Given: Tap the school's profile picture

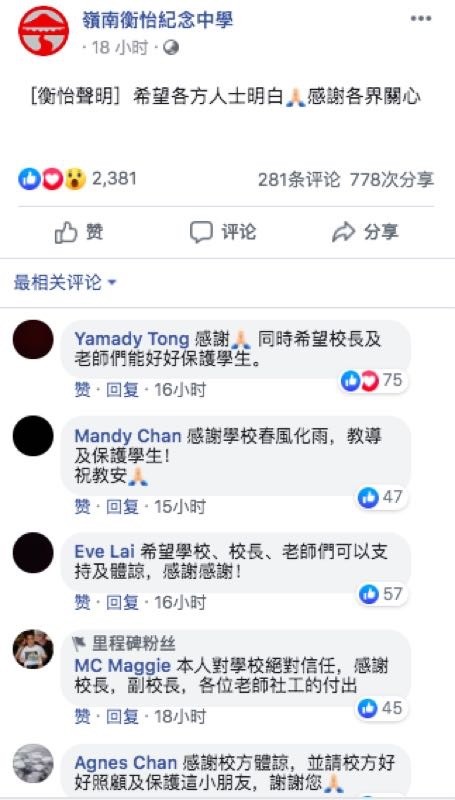Looking at the screenshot, I should pyautogui.click(x=43, y=31).
